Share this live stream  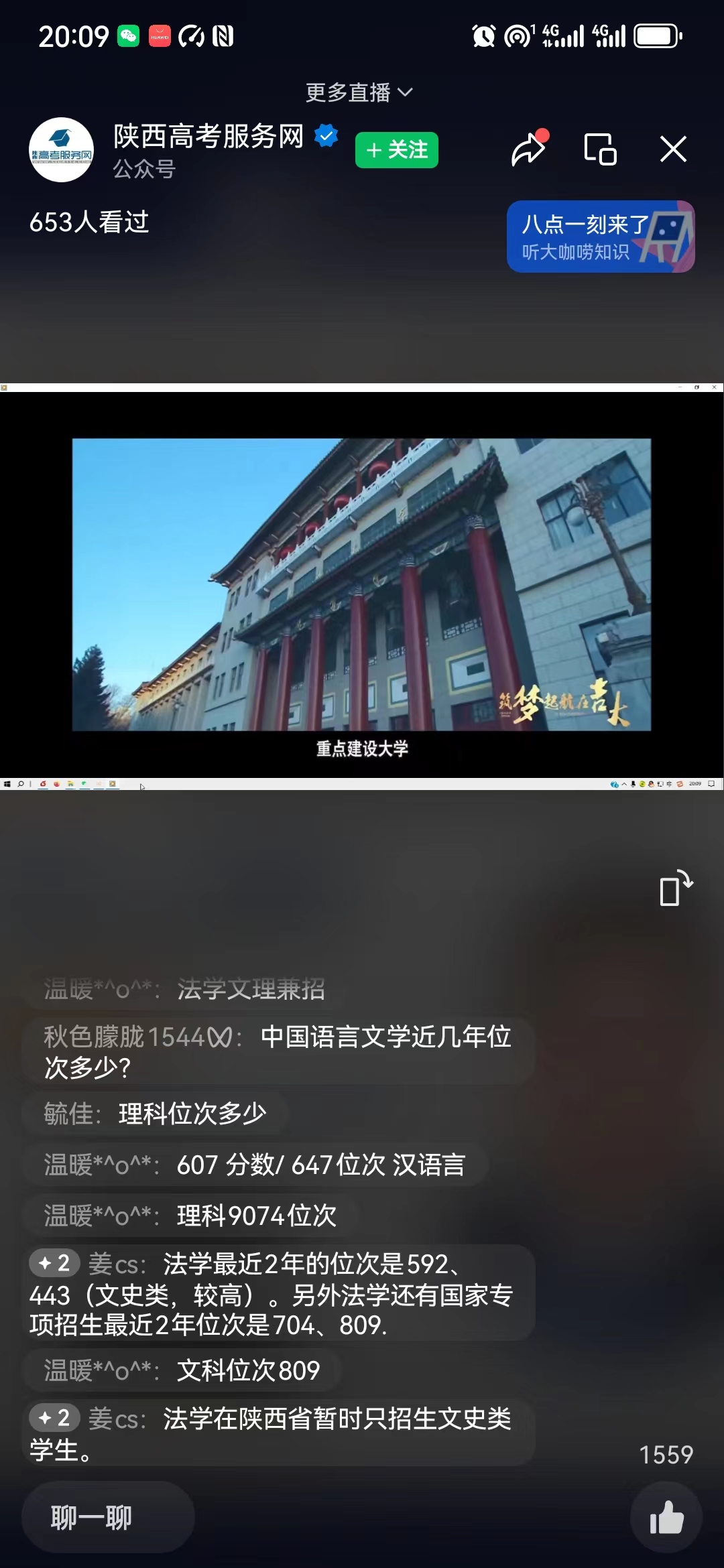point(529,149)
